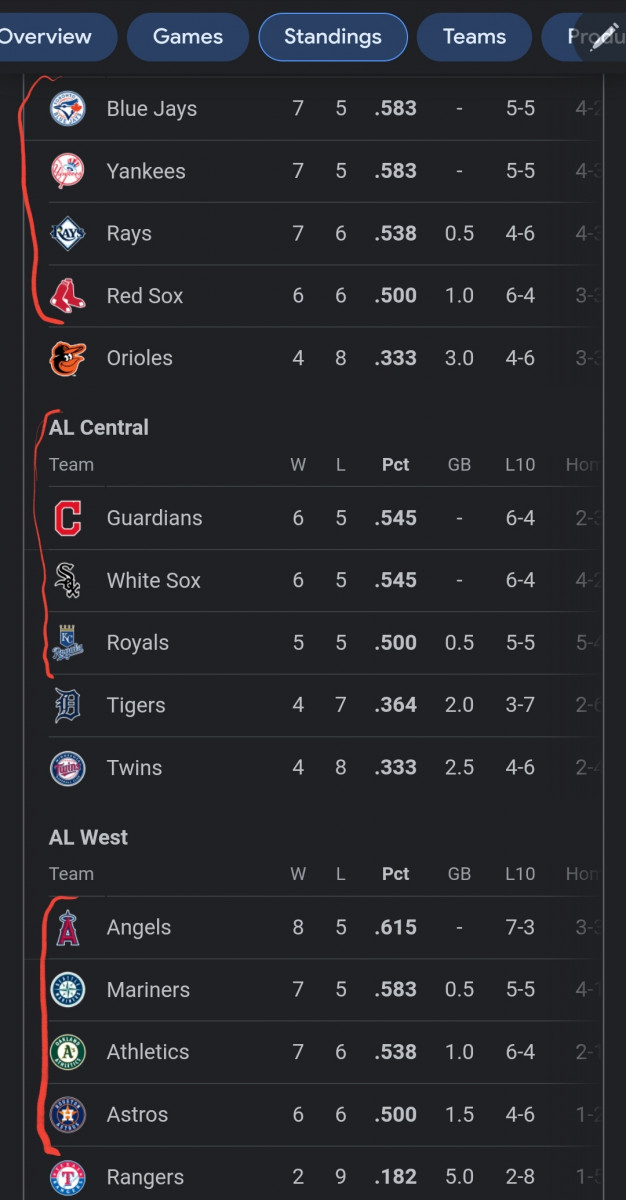Screen dimensions: 626x1200
Task: Open the Blue Jays team row
Action: 152,109
